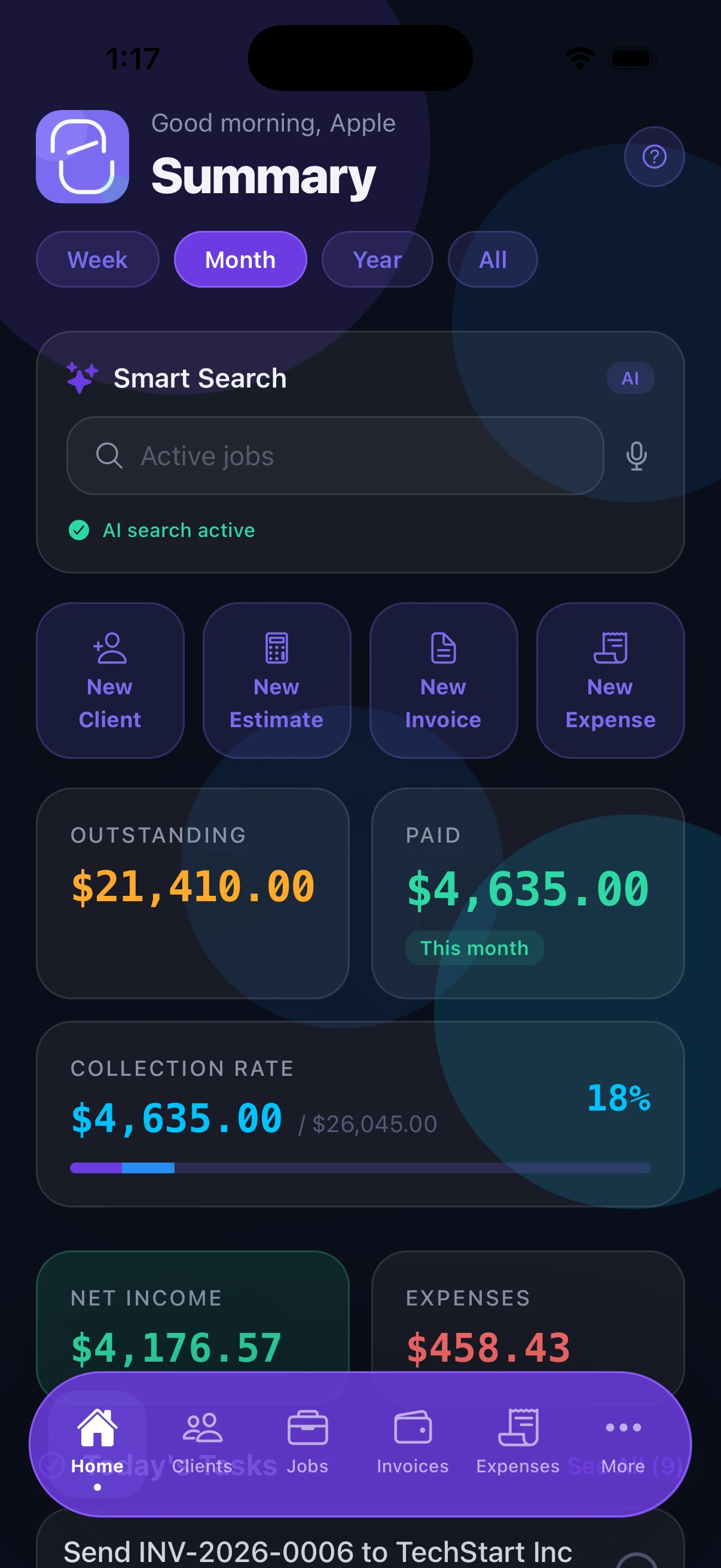Go to the Home tab
Image resolution: width=721 pixels, height=1568 pixels.
[97, 1441]
